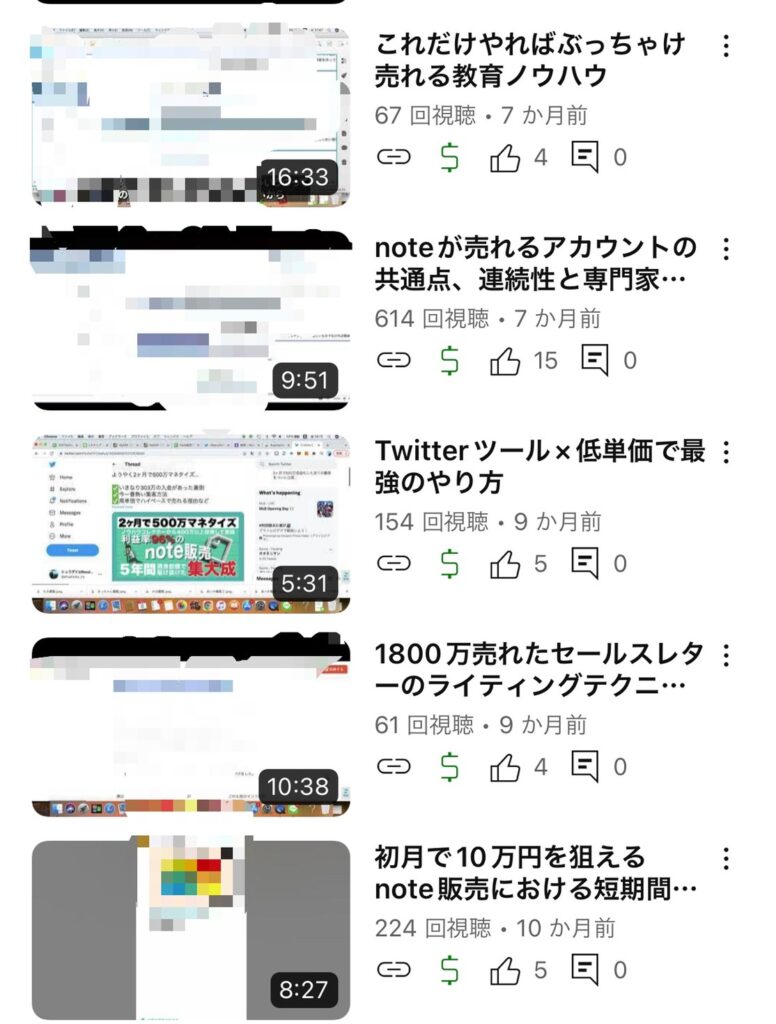
Task: View comments for 初月で10万円を狙える video
Action: [585, 969]
